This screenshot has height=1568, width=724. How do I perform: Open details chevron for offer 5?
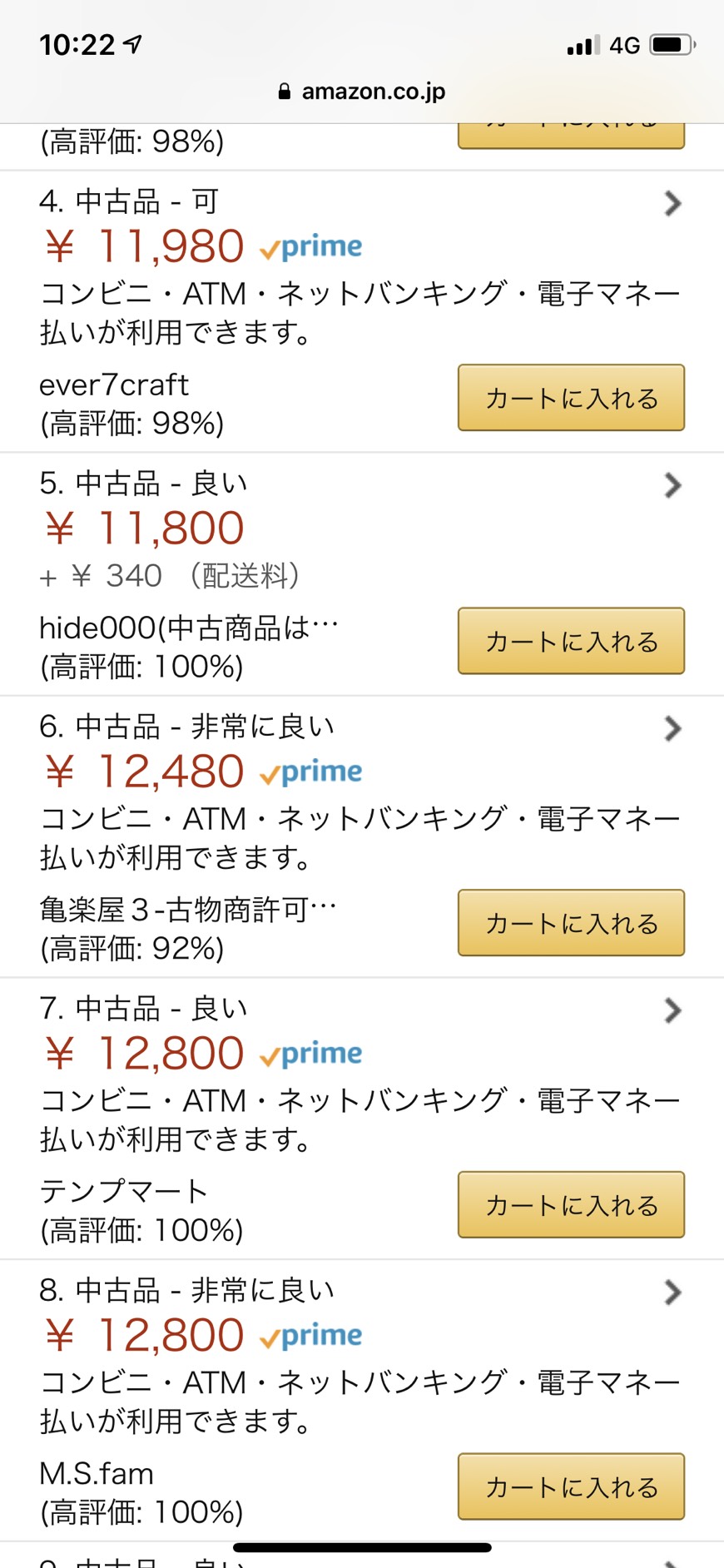pyautogui.click(x=672, y=485)
